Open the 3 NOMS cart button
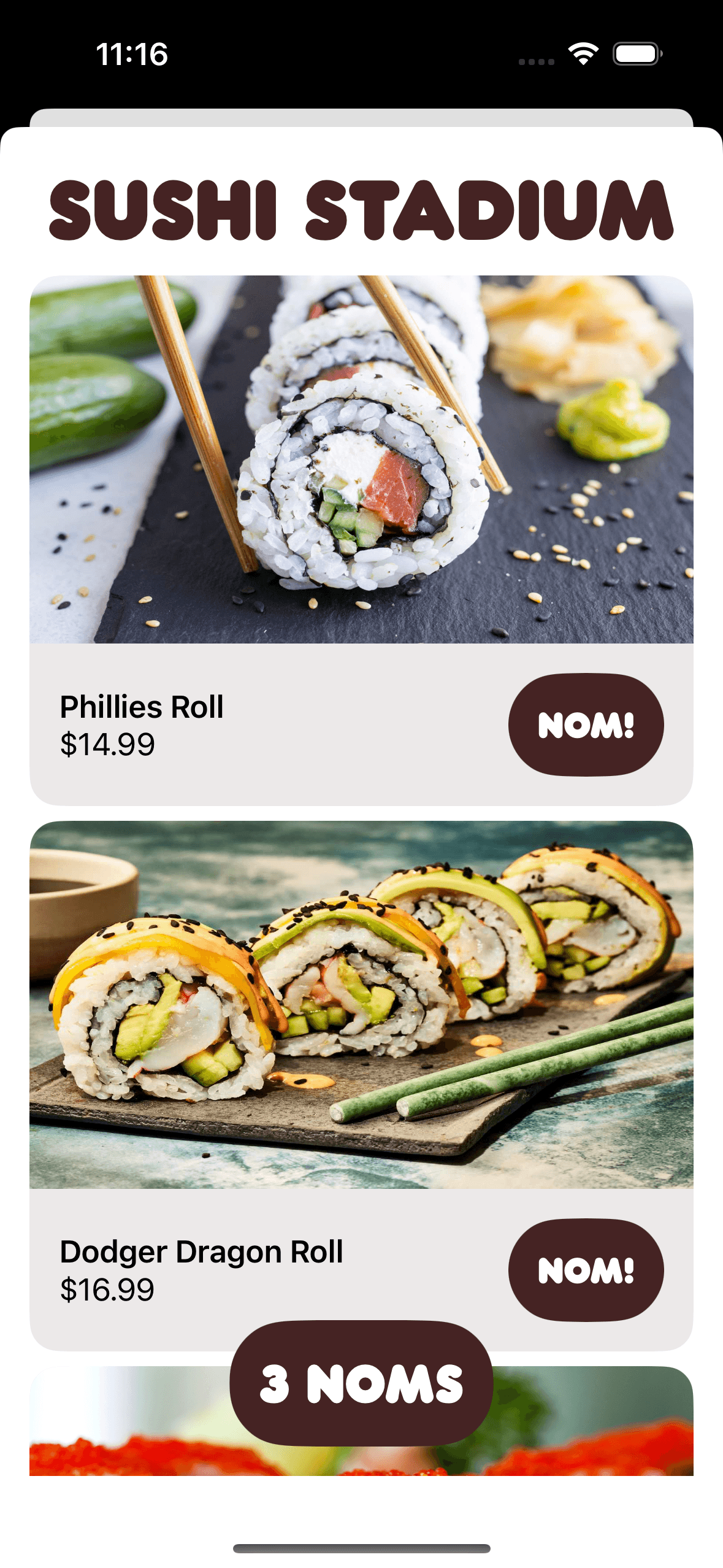 coord(361,1383)
